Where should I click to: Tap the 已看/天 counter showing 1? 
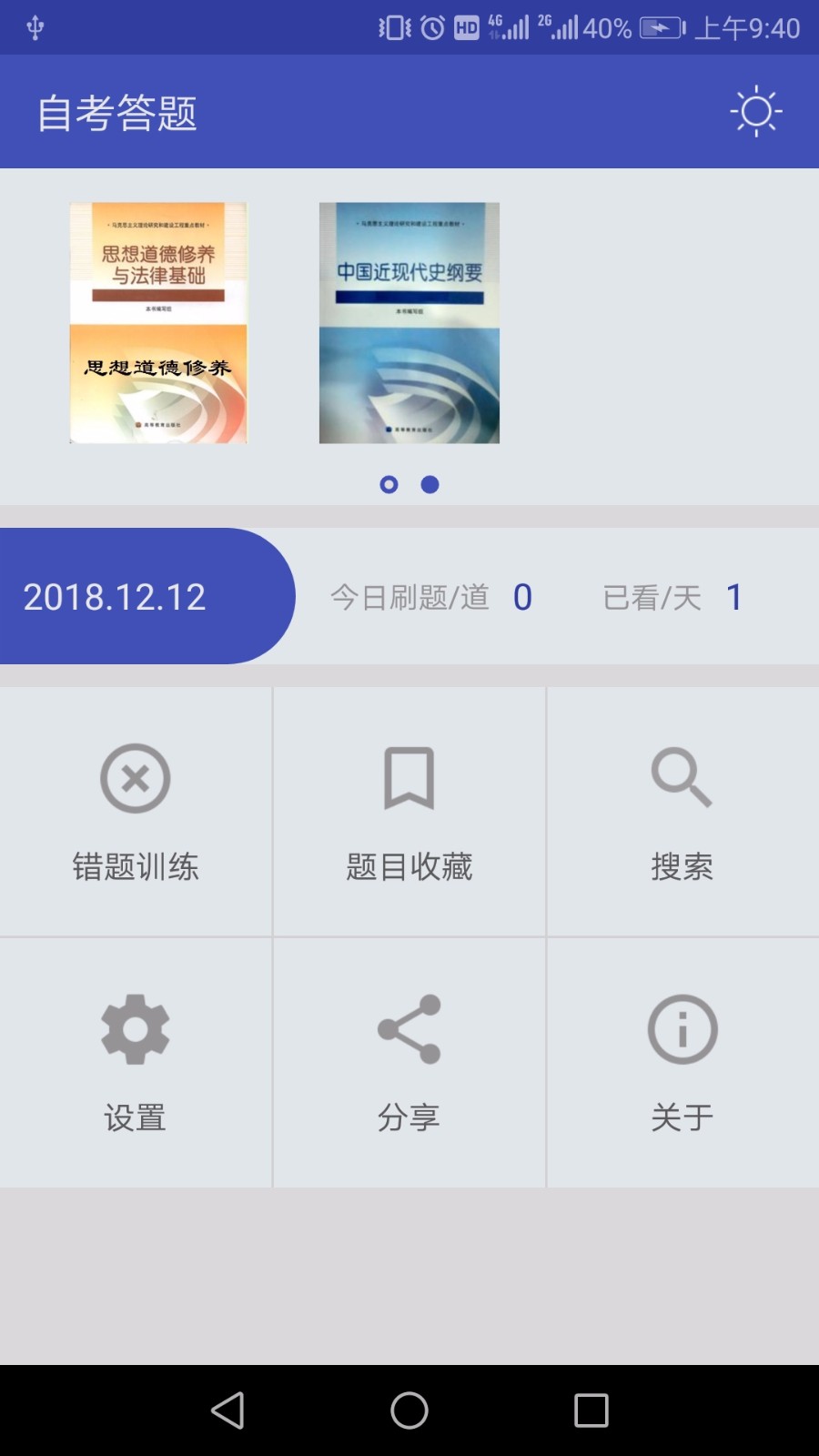tap(672, 596)
